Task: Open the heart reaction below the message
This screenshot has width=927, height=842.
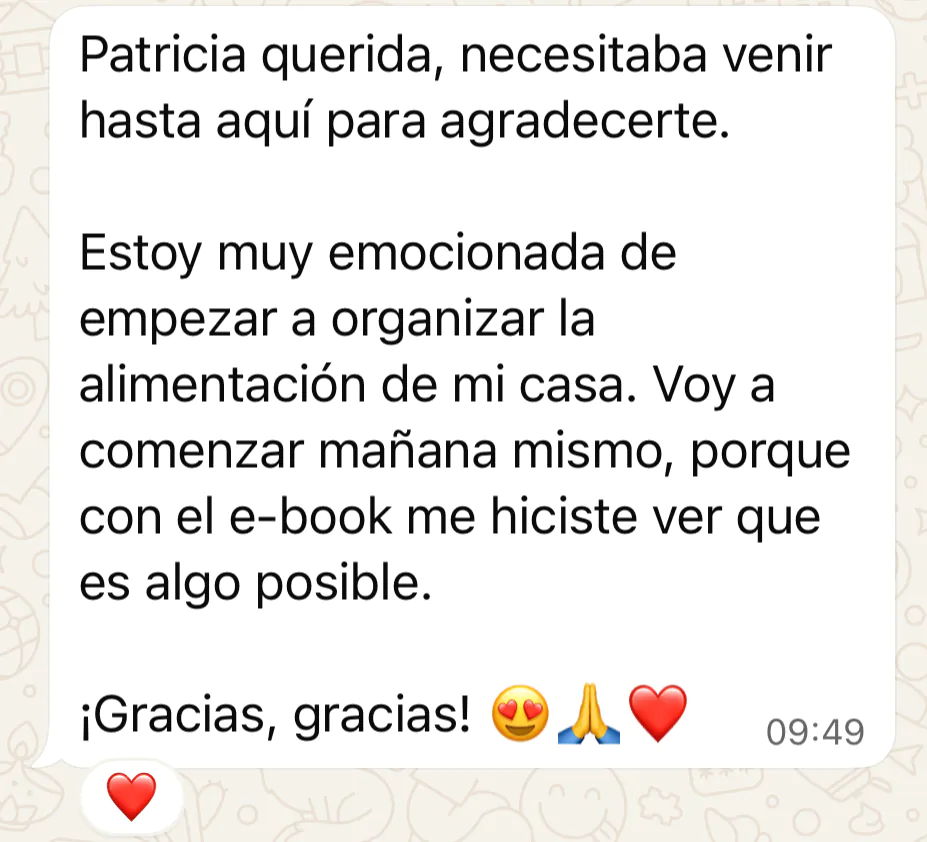Action: pyautogui.click(x=131, y=797)
